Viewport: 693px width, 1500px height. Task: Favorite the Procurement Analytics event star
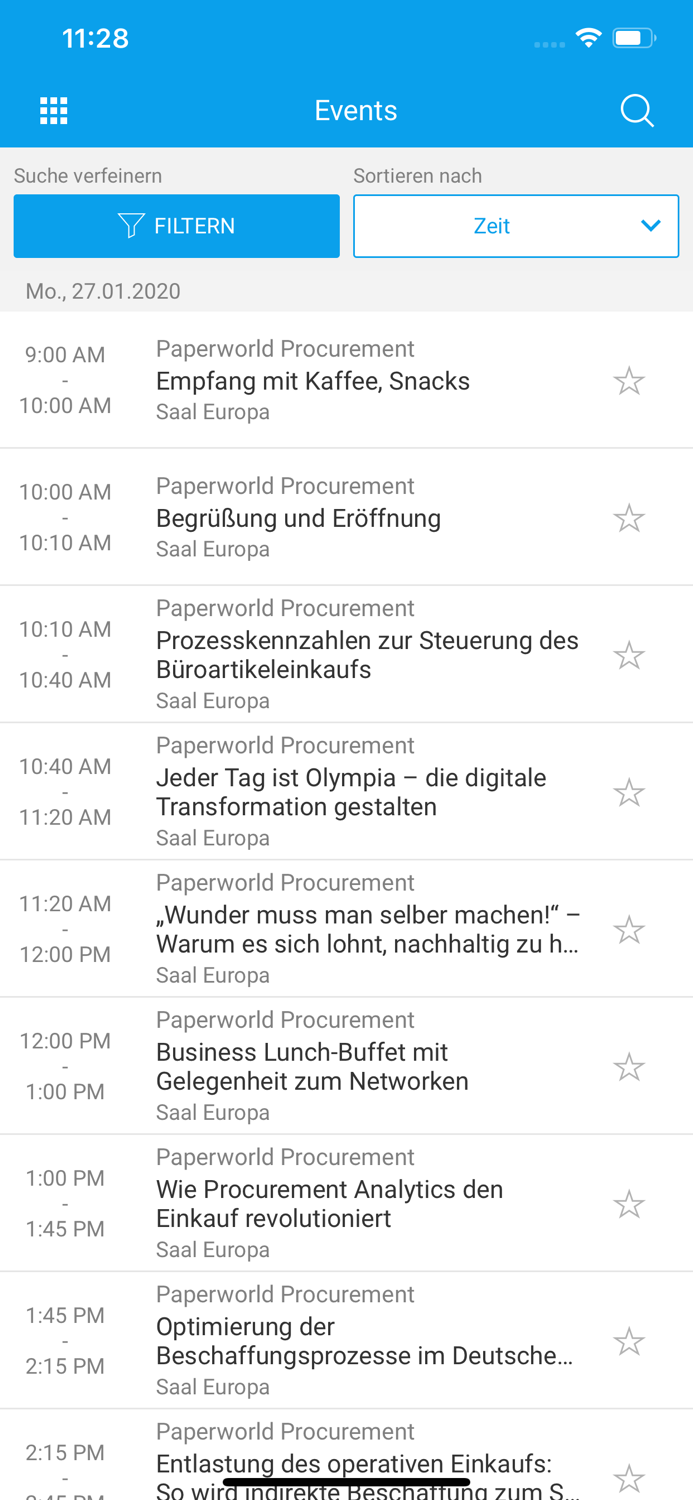[x=629, y=1203]
